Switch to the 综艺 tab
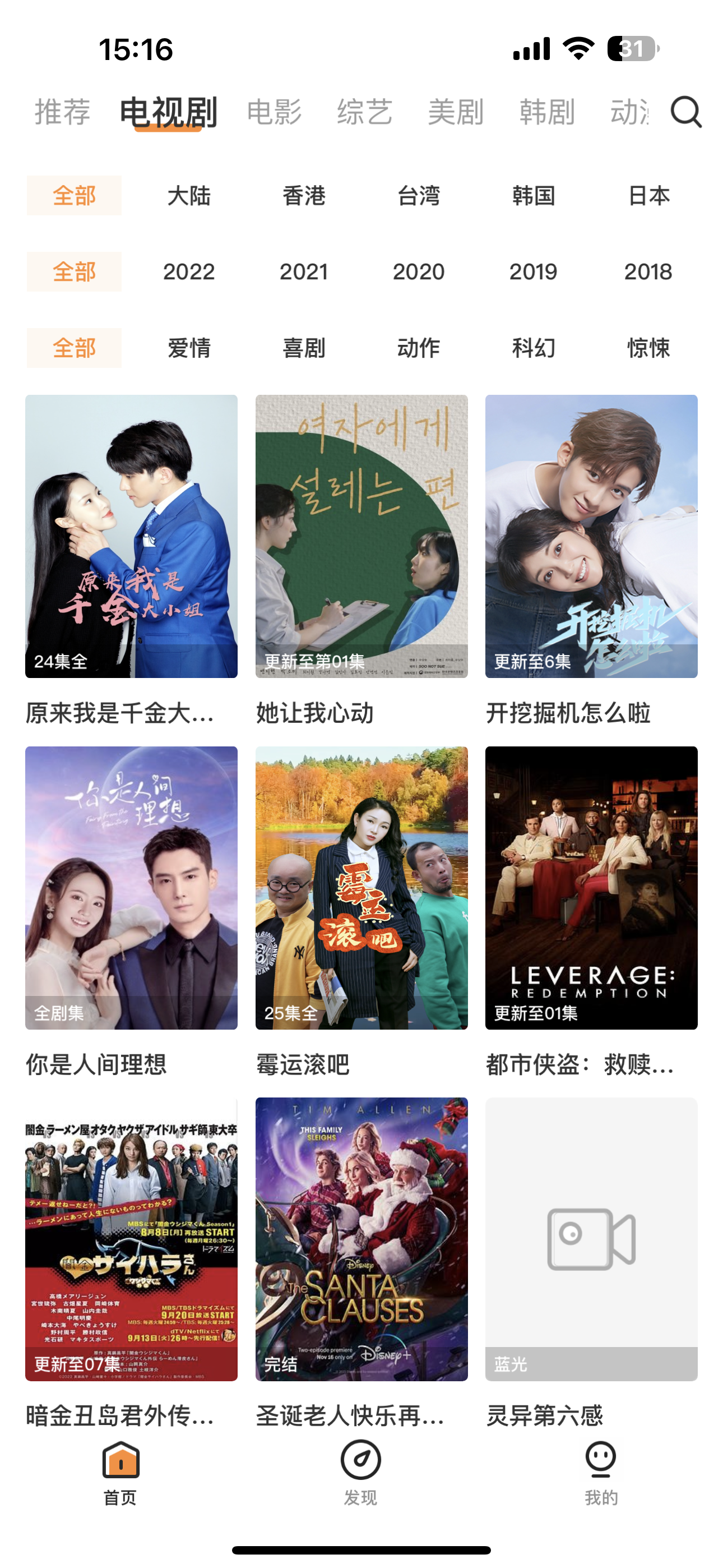 click(x=364, y=112)
